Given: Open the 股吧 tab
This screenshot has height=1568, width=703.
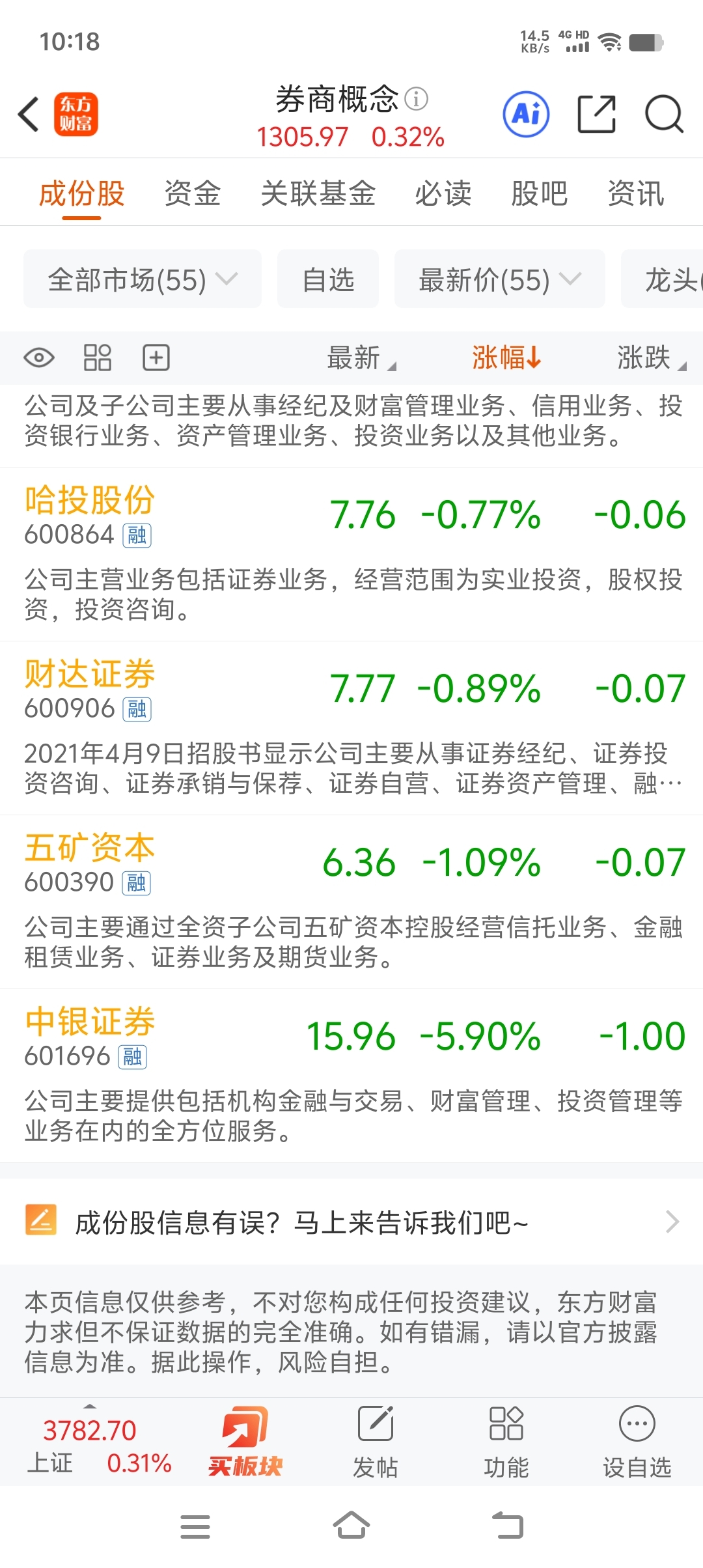Looking at the screenshot, I should (539, 193).
